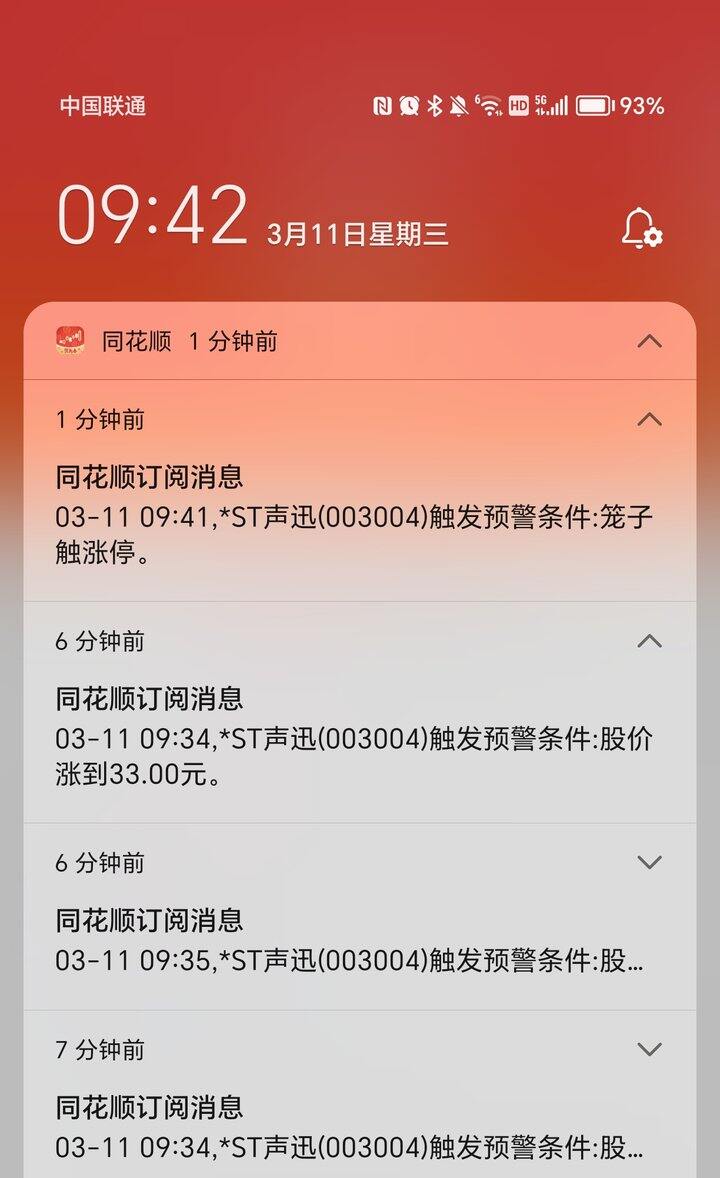The width and height of the screenshot is (720, 1178).
Task: Expand the 09:35 *ST声迅 alert notification
Action: click(649, 862)
